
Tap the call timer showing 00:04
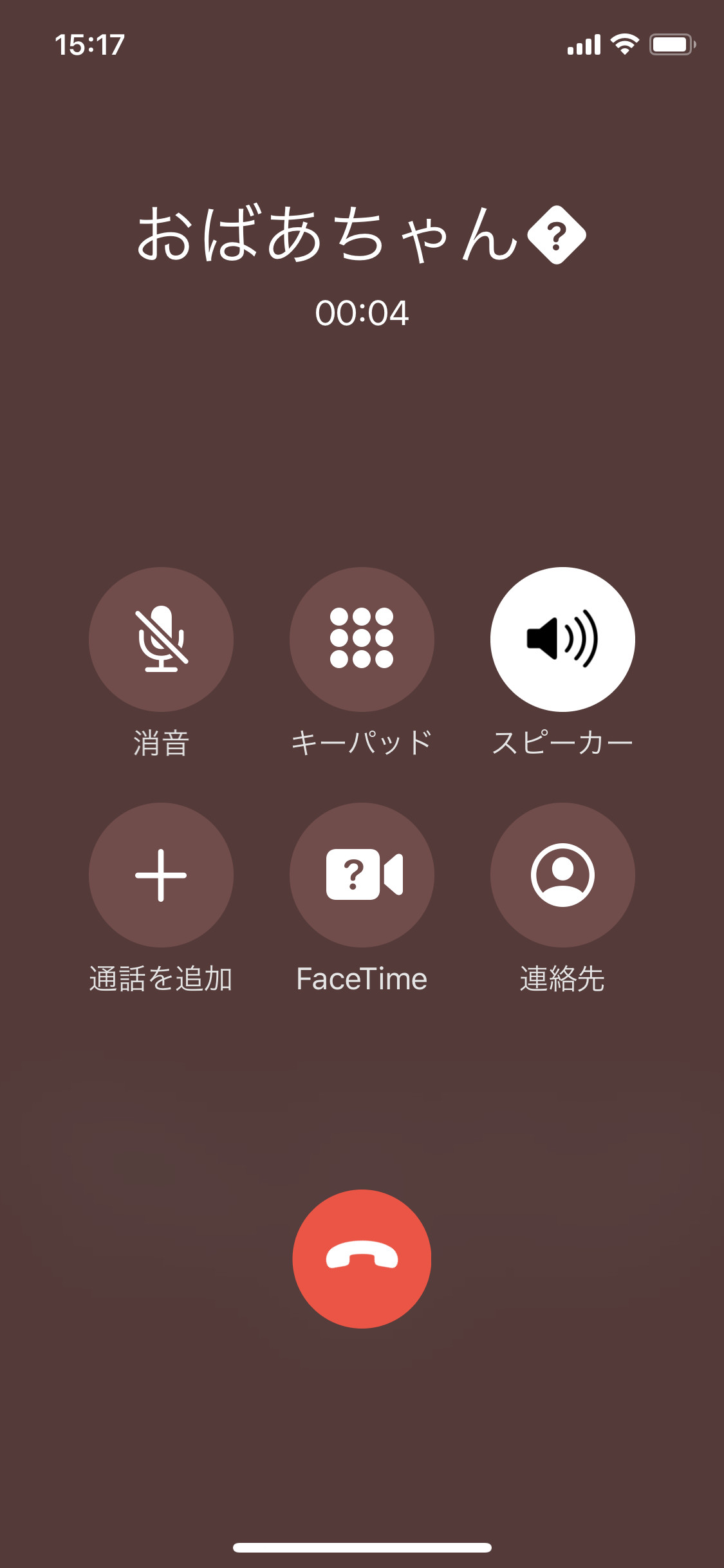pos(362,313)
